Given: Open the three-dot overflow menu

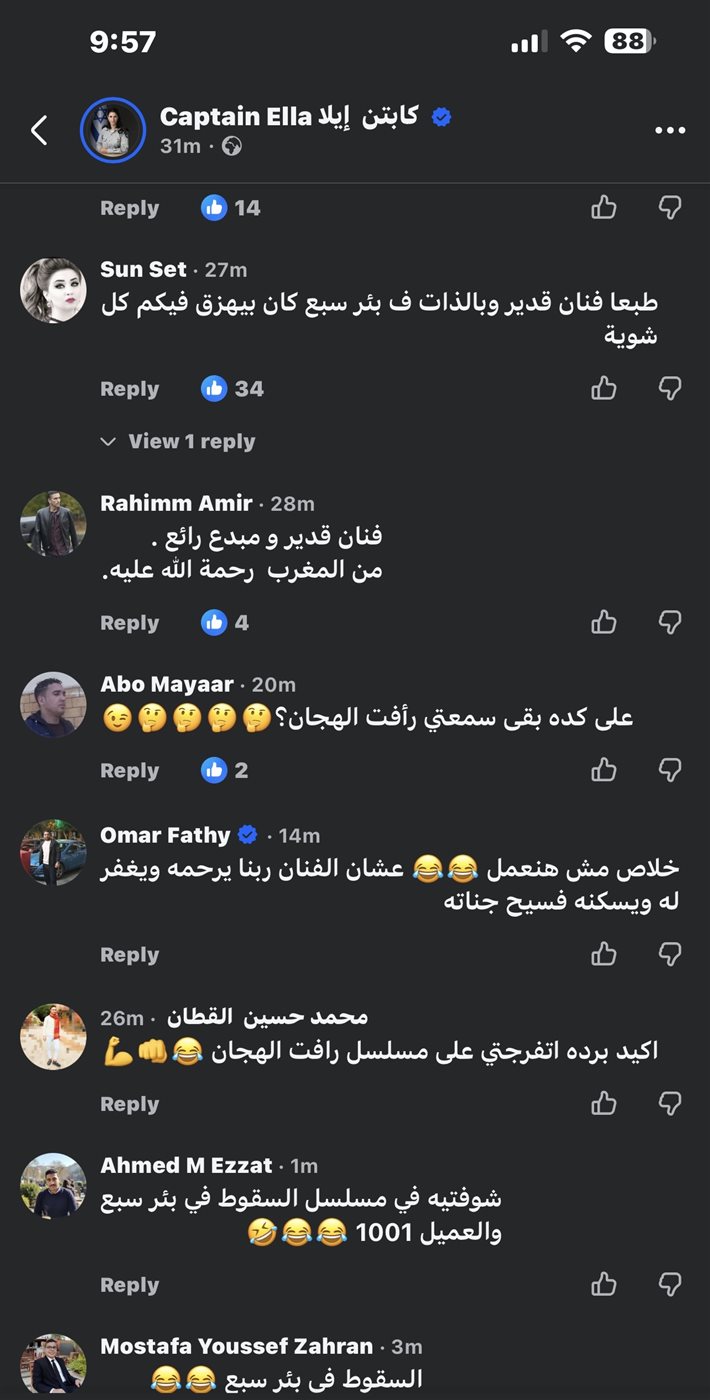Looking at the screenshot, I should [x=669, y=131].
